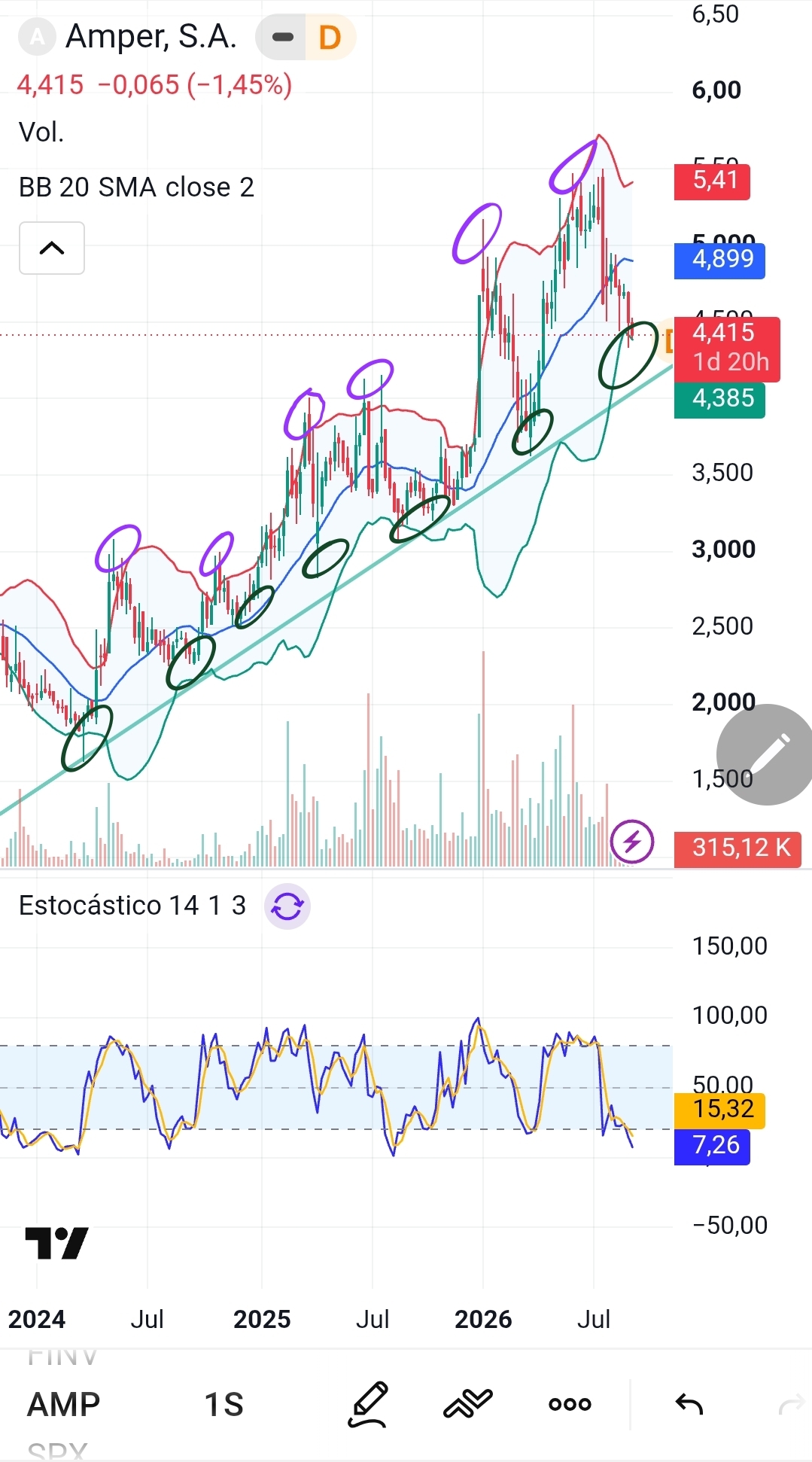Select the BB 20 SMA close 2 indicator
Viewport: 812px width, 1462px height.
136,187
